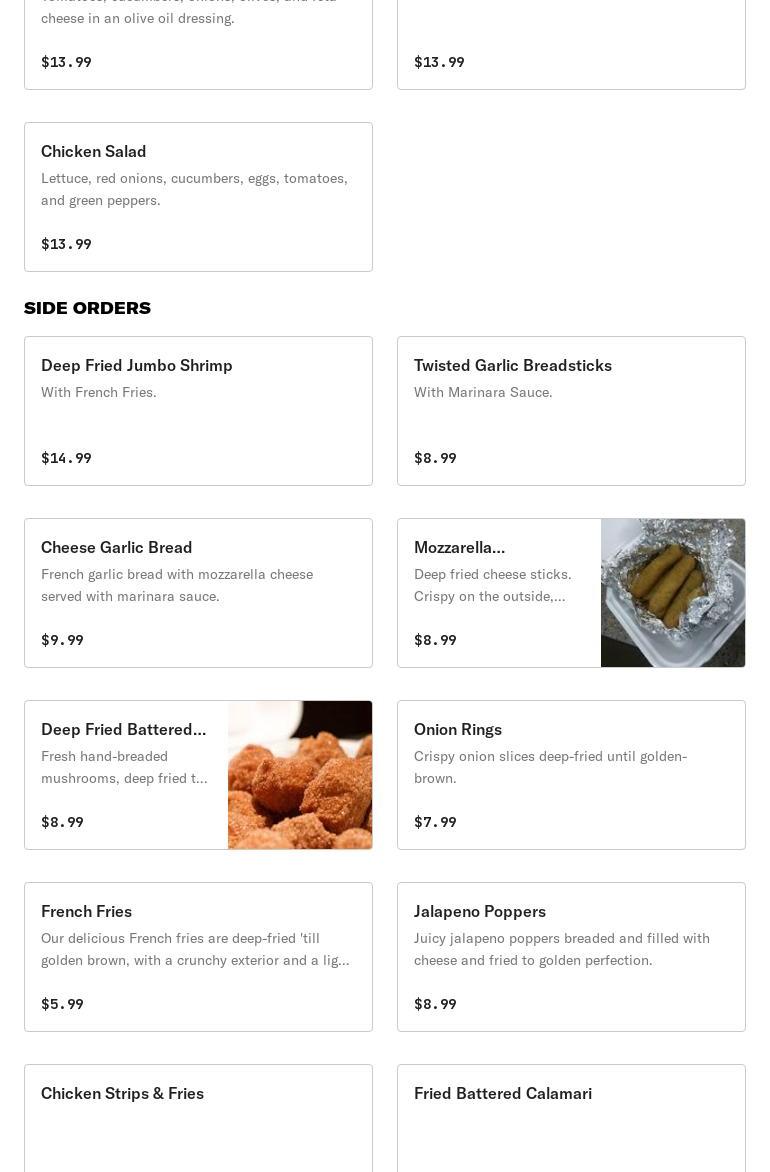Open the French Fries item
The image size is (770, 1172).
point(198,957)
